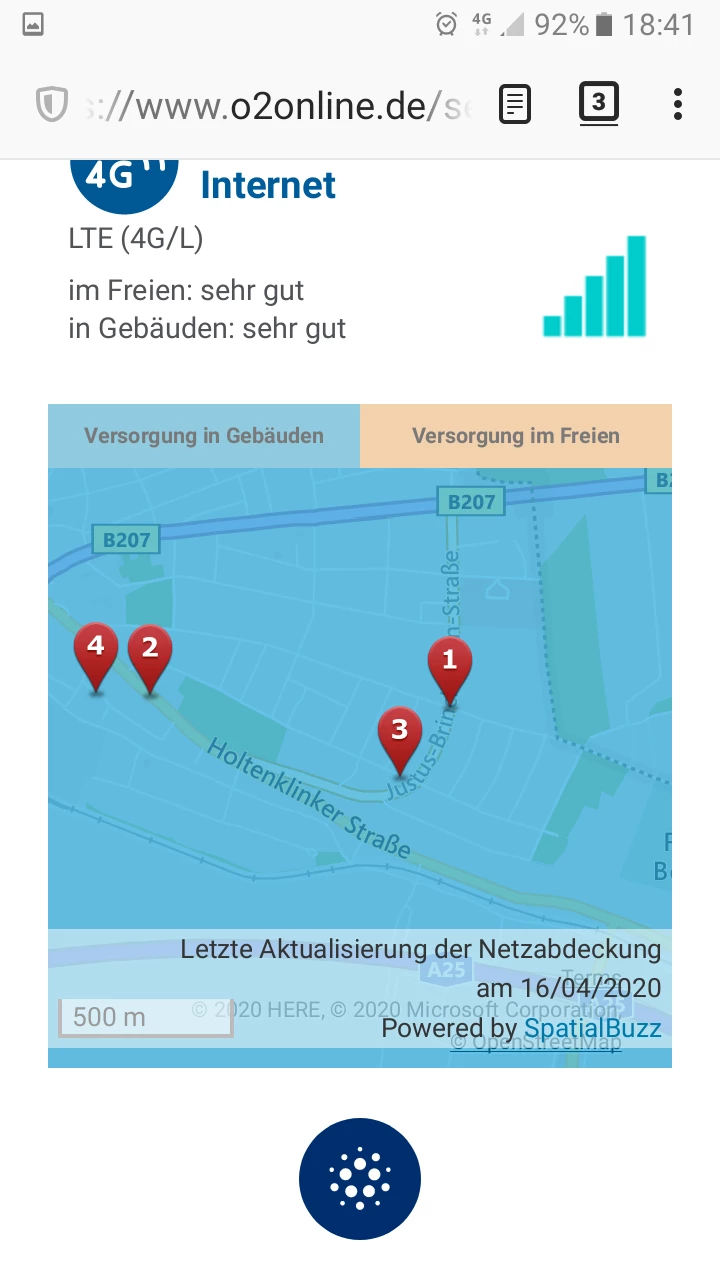Open map pin number 3
The width and height of the screenshot is (720, 1280).
click(x=400, y=733)
